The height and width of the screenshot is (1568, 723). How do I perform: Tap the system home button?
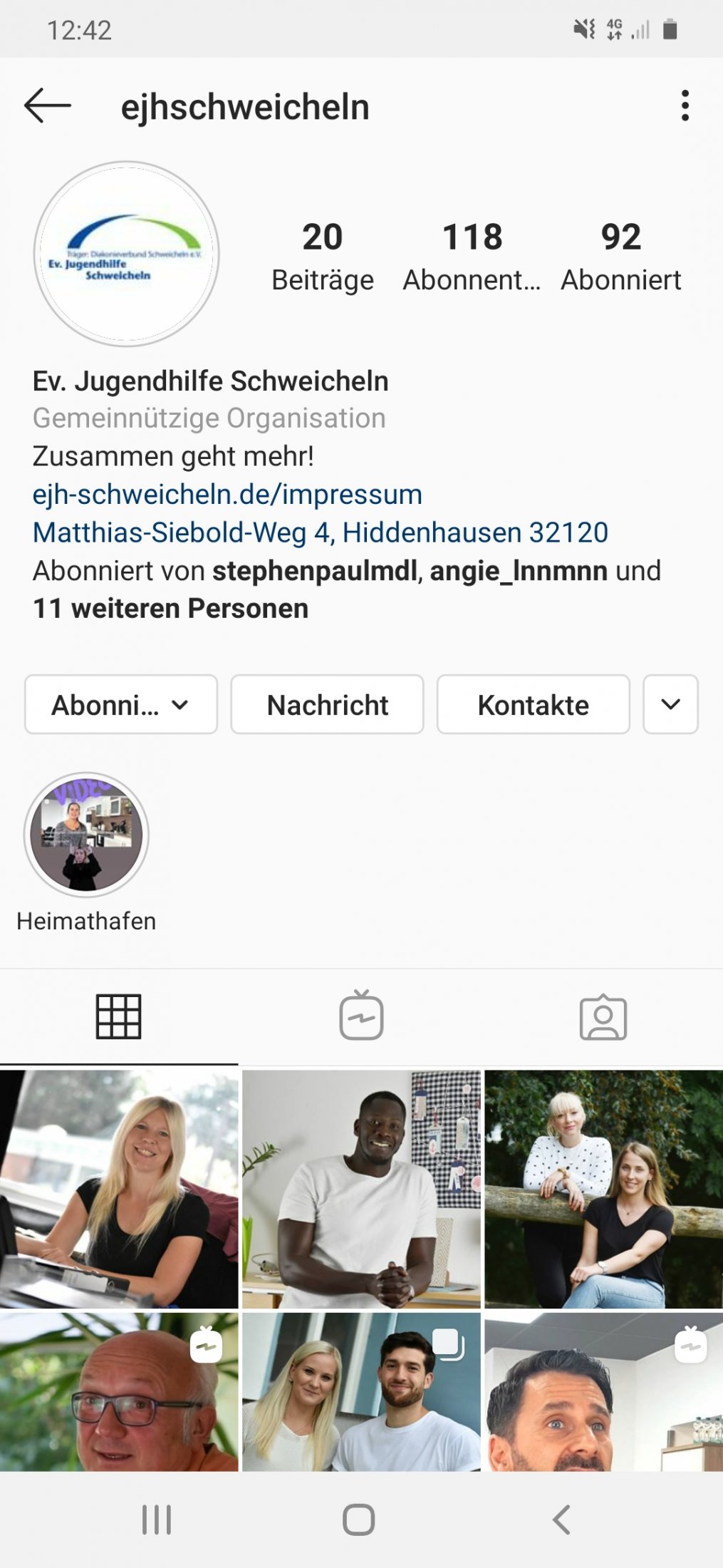coord(358,1520)
